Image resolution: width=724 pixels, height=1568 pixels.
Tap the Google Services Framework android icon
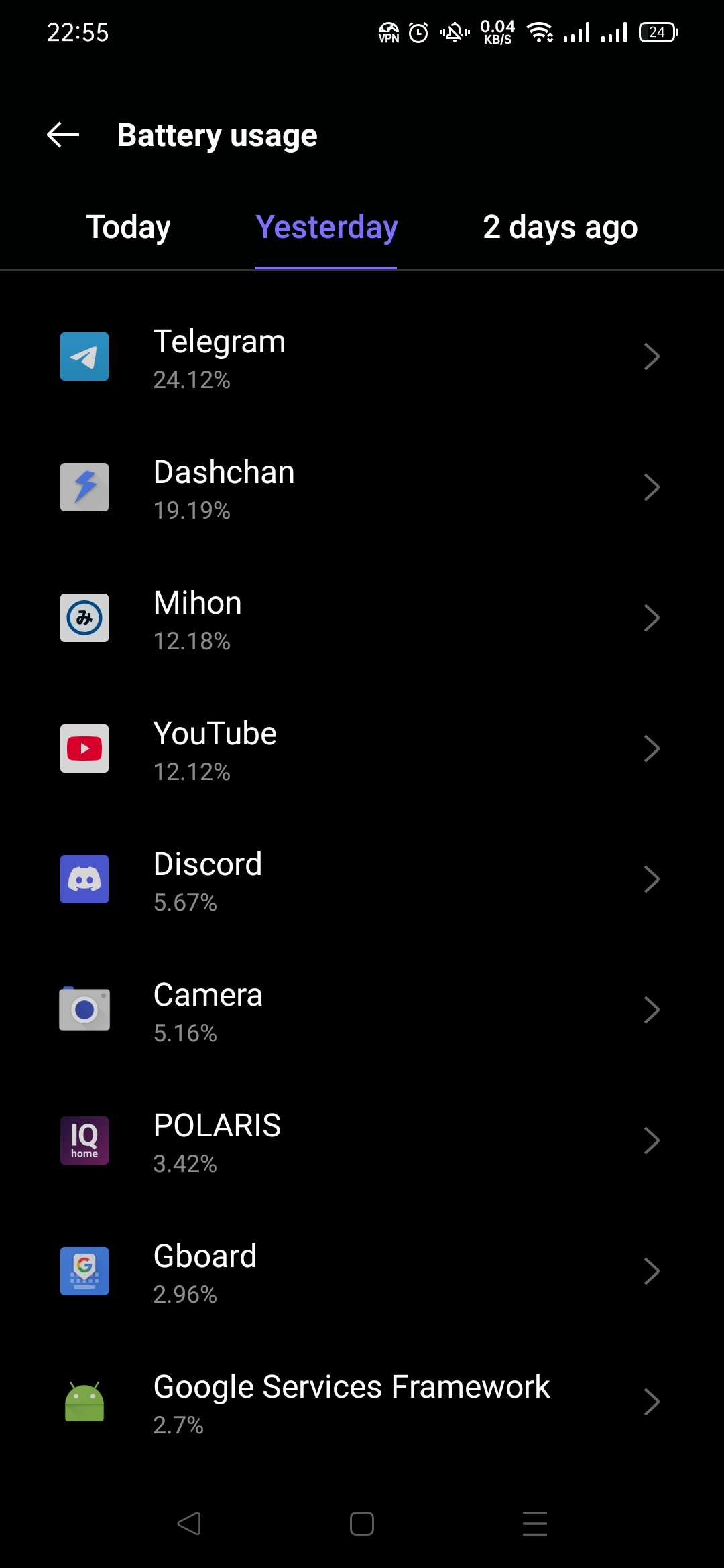pos(84,1402)
